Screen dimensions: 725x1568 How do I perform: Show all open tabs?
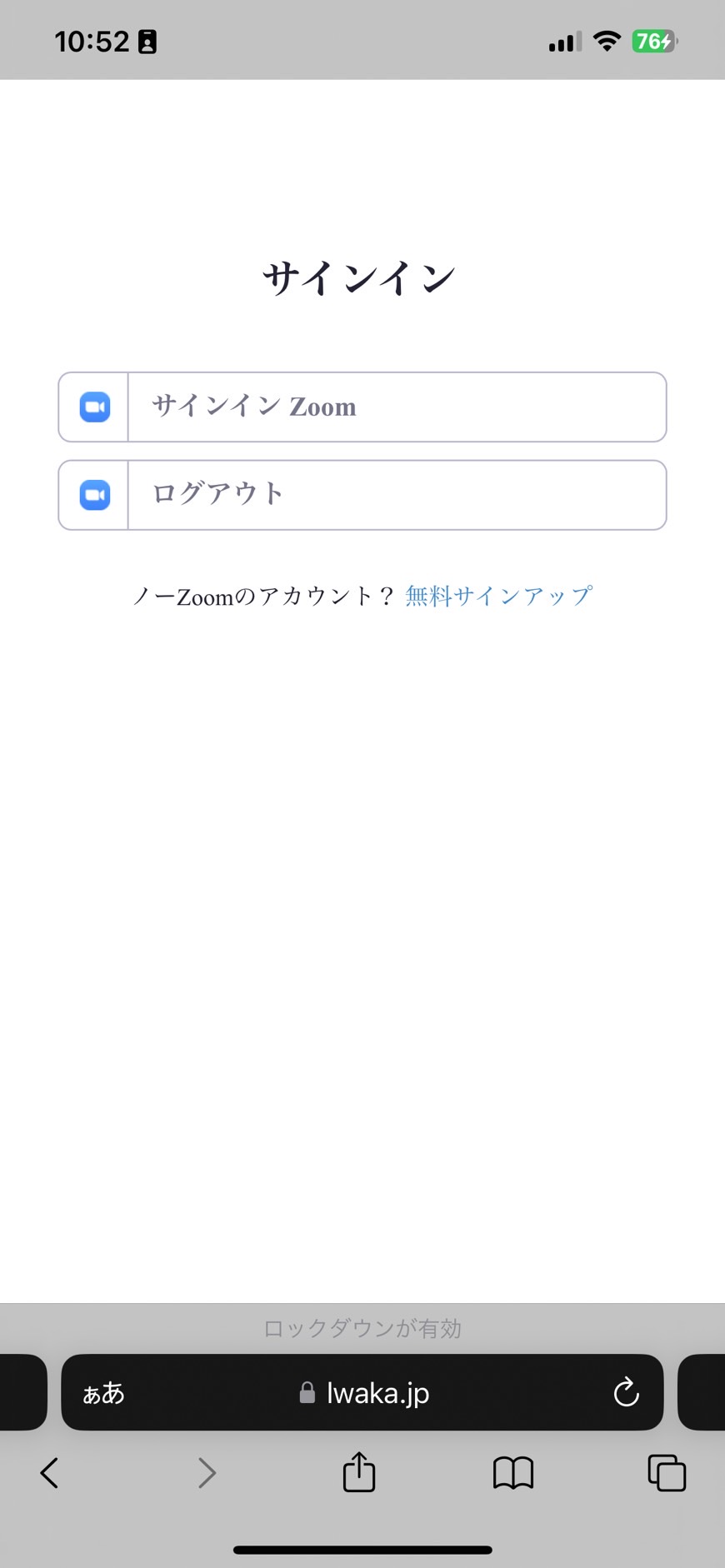(667, 1473)
